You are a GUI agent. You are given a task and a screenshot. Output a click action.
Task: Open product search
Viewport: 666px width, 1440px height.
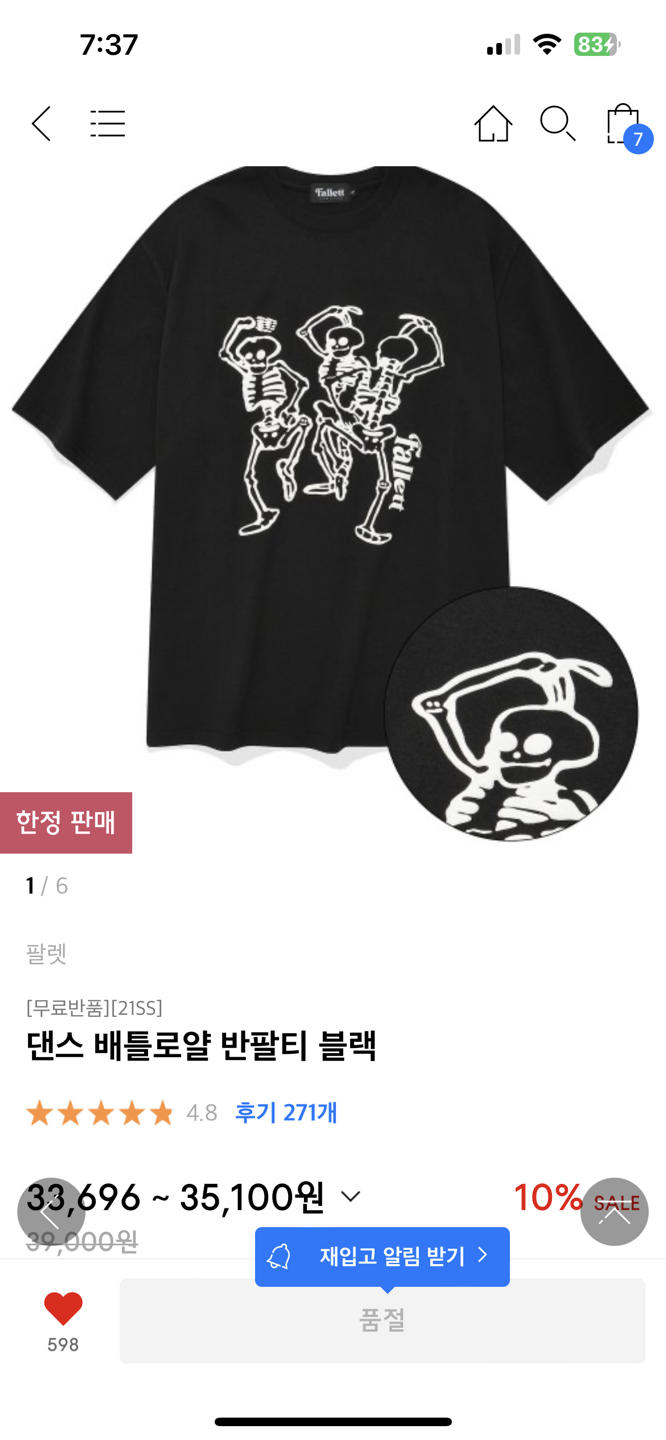(557, 124)
